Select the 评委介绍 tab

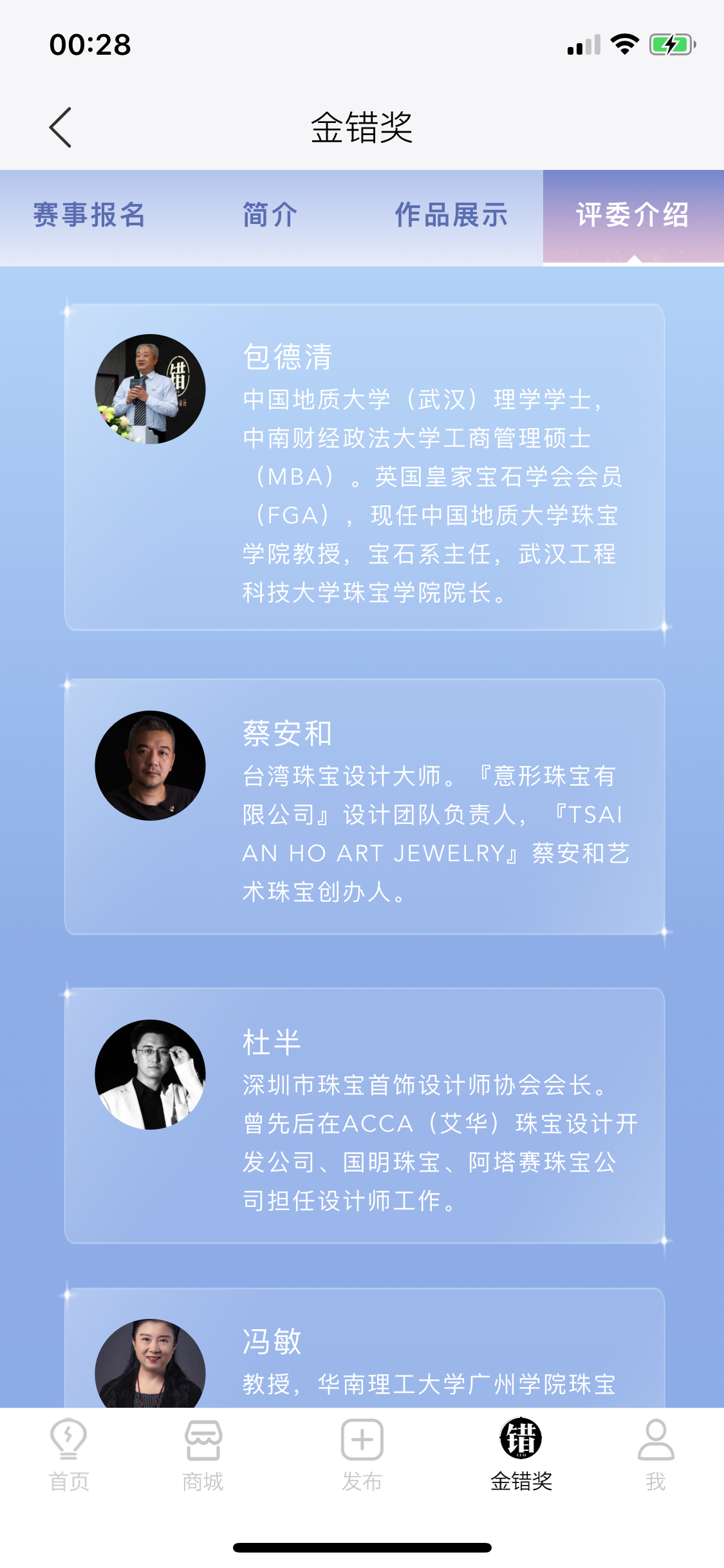[633, 216]
